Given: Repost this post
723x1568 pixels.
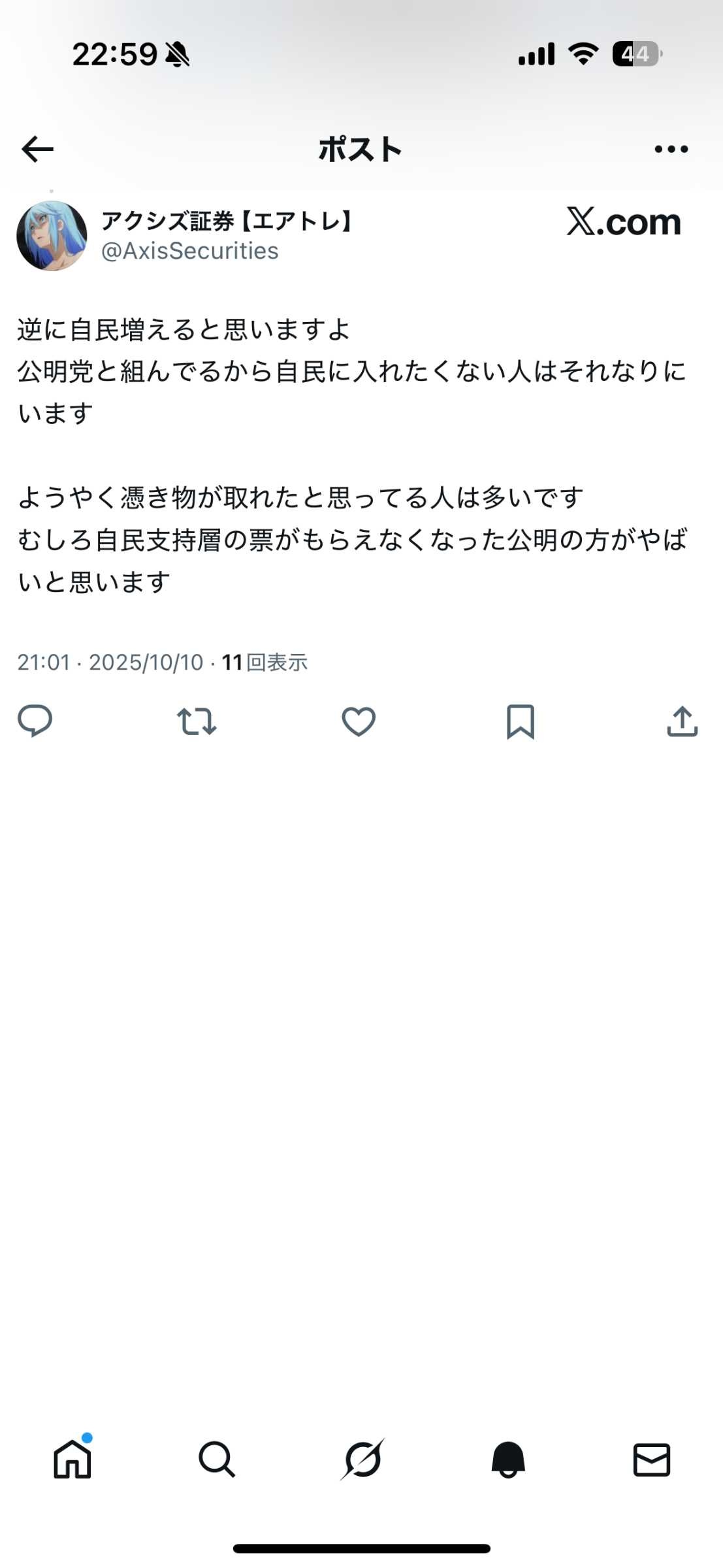Looking at the screenshot, I should pyautogui.click(x=197, y=722).
